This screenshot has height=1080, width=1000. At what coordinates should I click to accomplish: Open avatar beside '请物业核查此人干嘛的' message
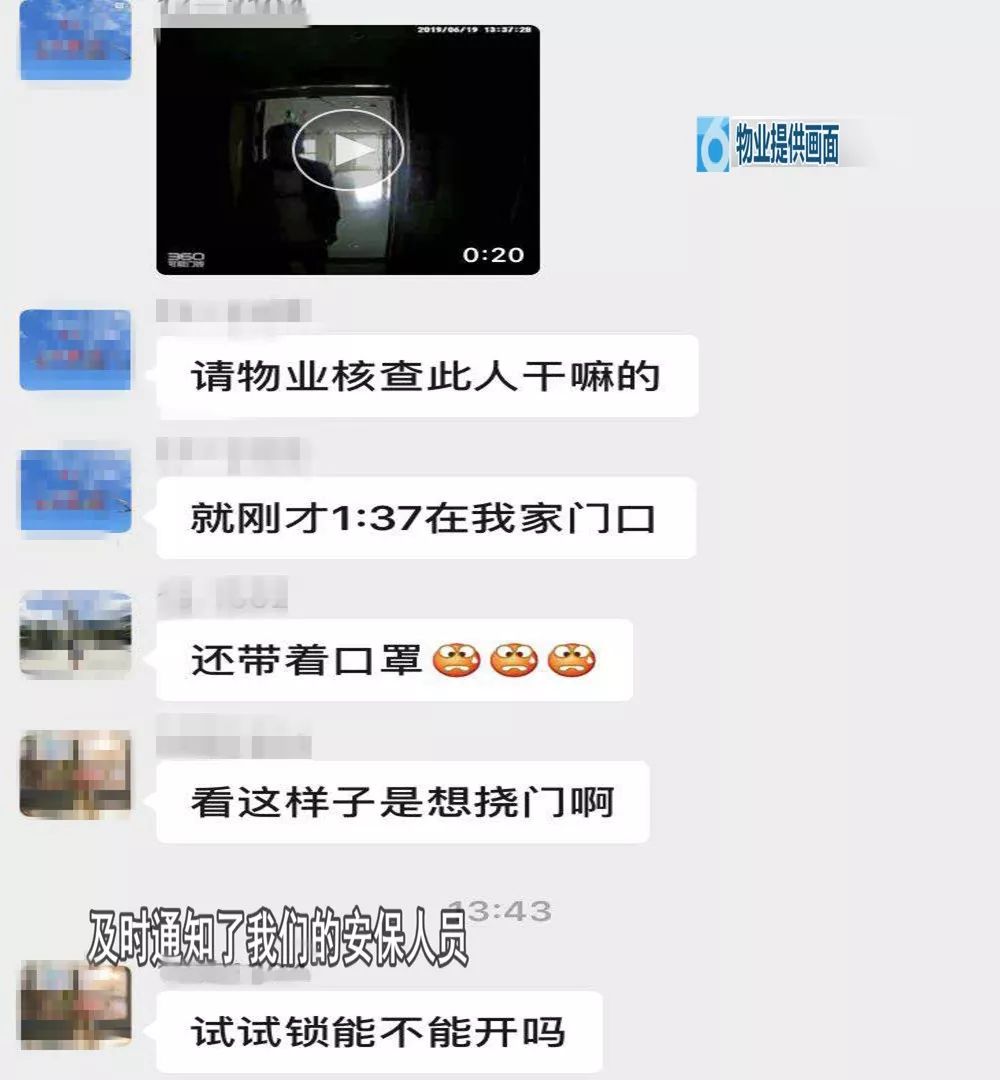pyautogui.click(x=75, y=349)
